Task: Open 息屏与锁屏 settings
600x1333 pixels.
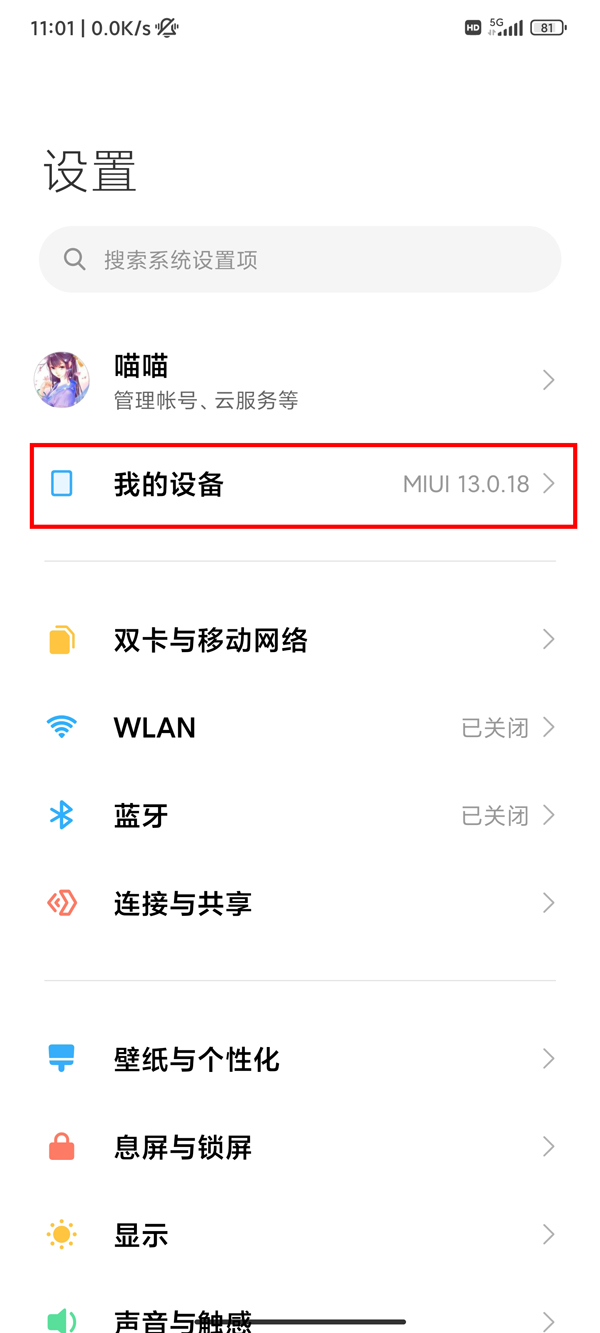Action: pos(300,1147)
